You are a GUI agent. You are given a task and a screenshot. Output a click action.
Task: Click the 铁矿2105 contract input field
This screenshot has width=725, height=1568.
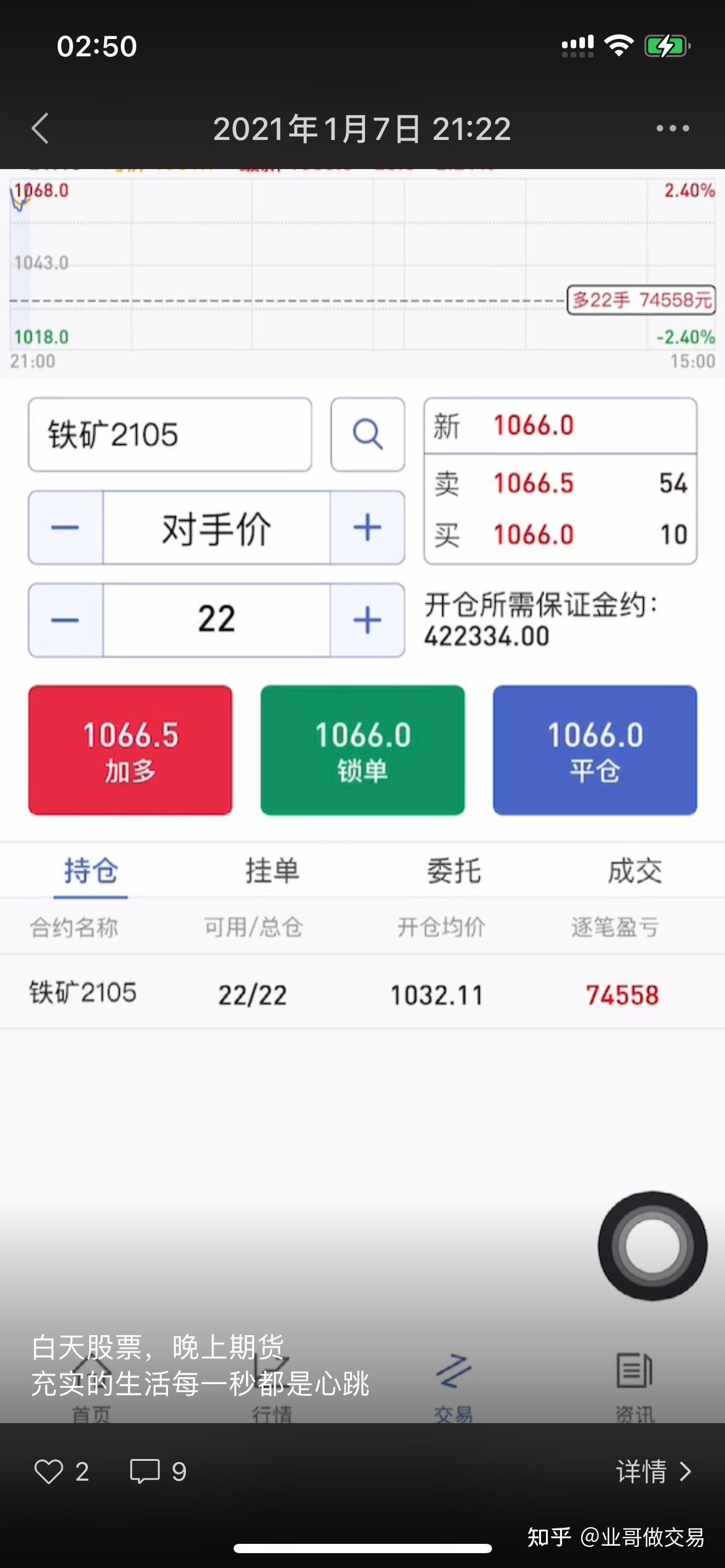click(x=170, y=435)
